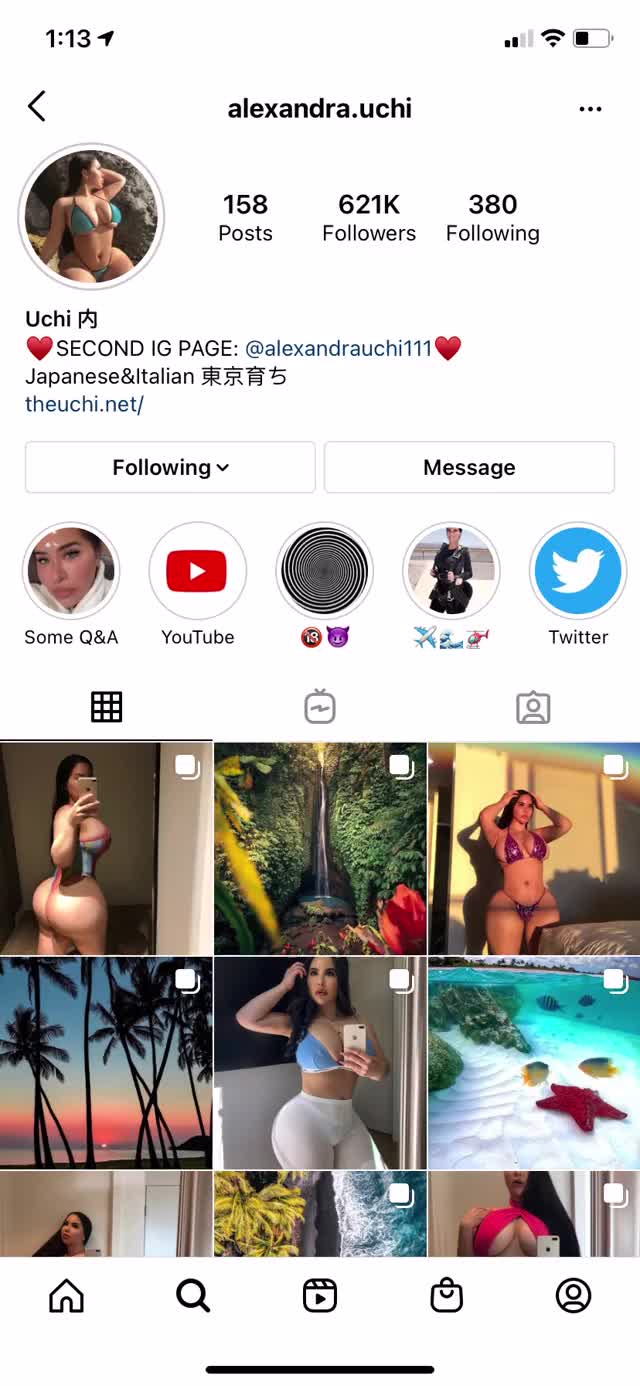Open the starfish underwater post
Image resolution: width=640 pixels, height=1386 pixels.
[534, 1063]
